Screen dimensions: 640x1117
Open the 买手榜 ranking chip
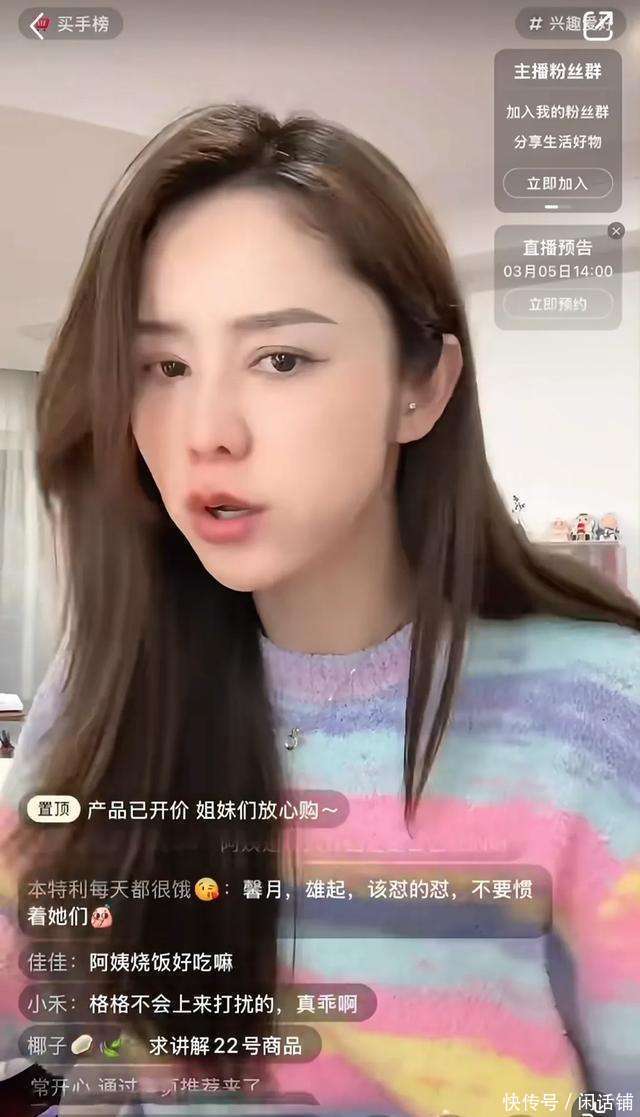pyautogui.click(x=72, y=24)
